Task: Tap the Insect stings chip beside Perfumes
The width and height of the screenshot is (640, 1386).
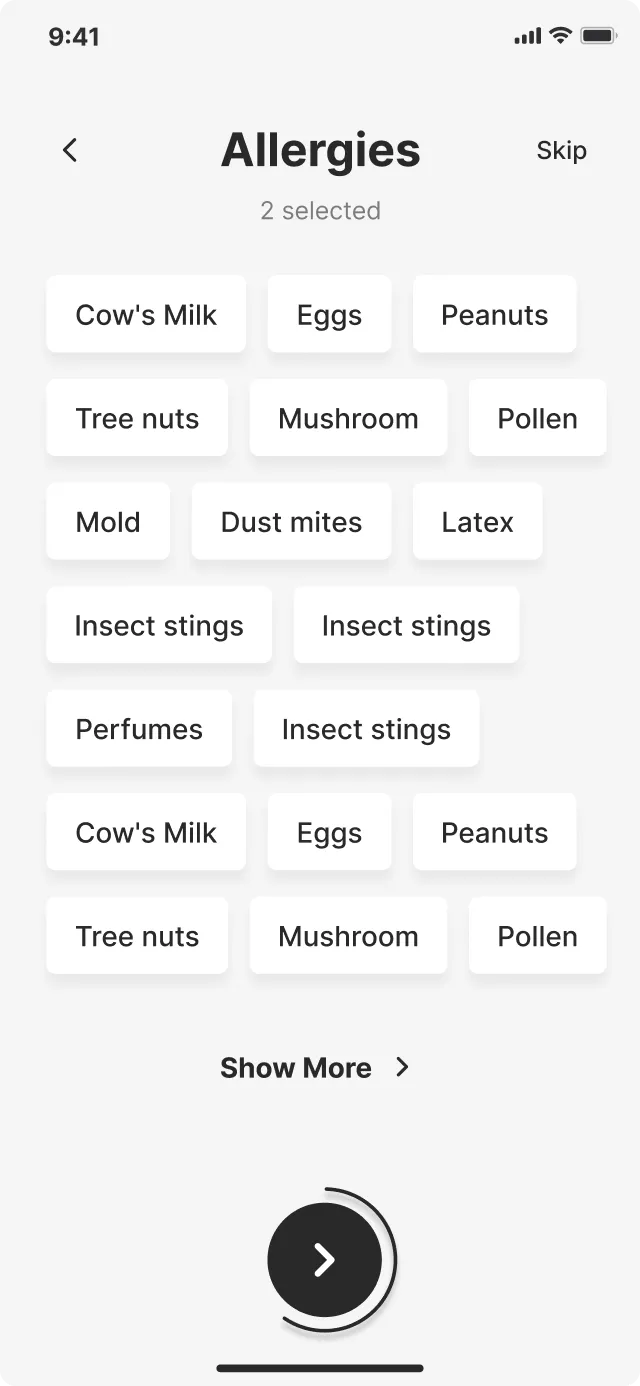Action: pyautogui.click(x=366, y=728)
